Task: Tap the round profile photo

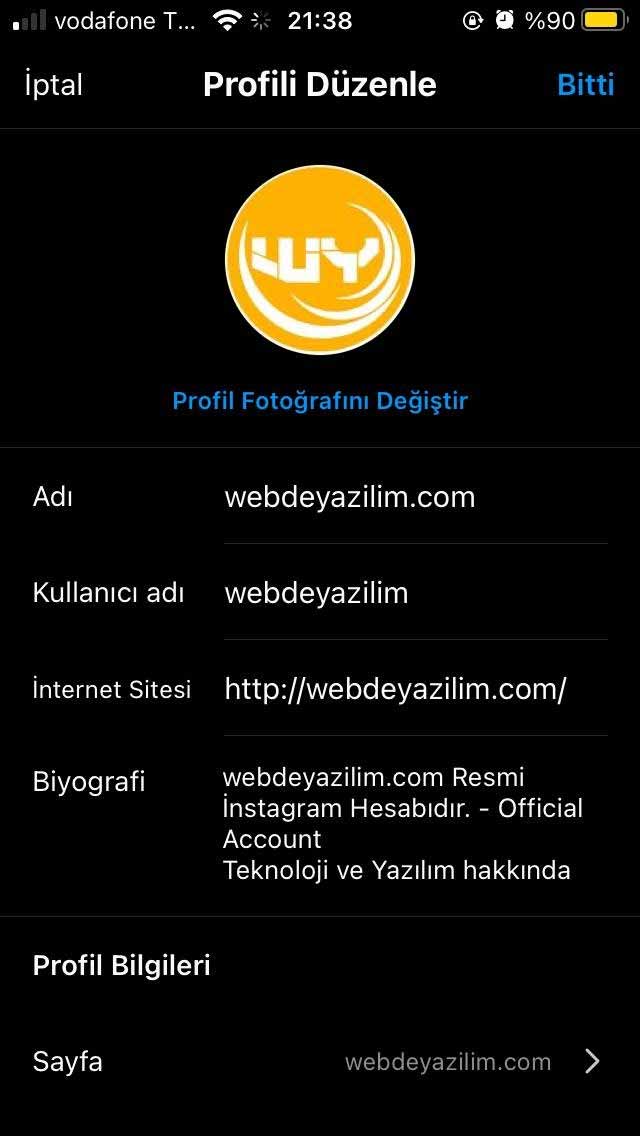Action: pos(320,260)
